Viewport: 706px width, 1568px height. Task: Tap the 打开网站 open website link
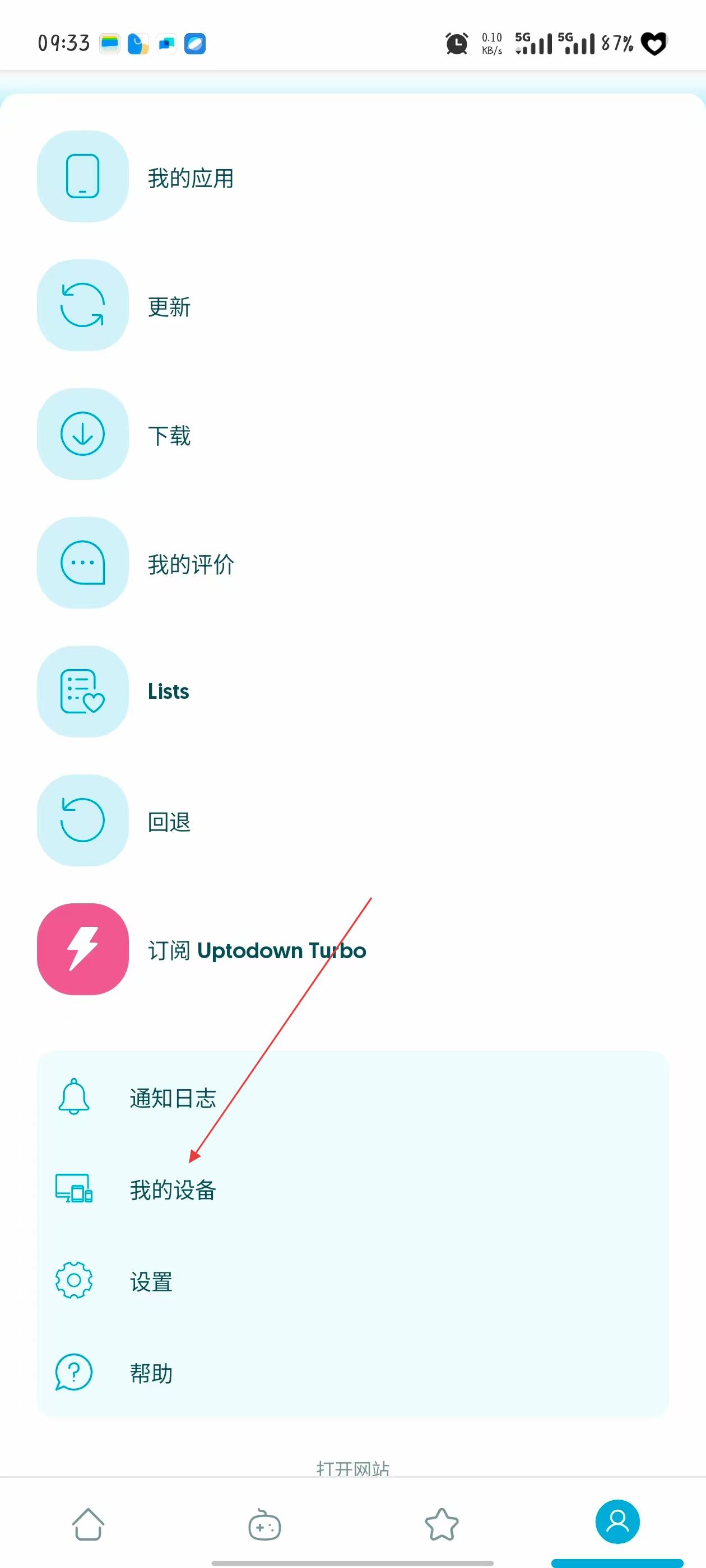coord(352,1468)
